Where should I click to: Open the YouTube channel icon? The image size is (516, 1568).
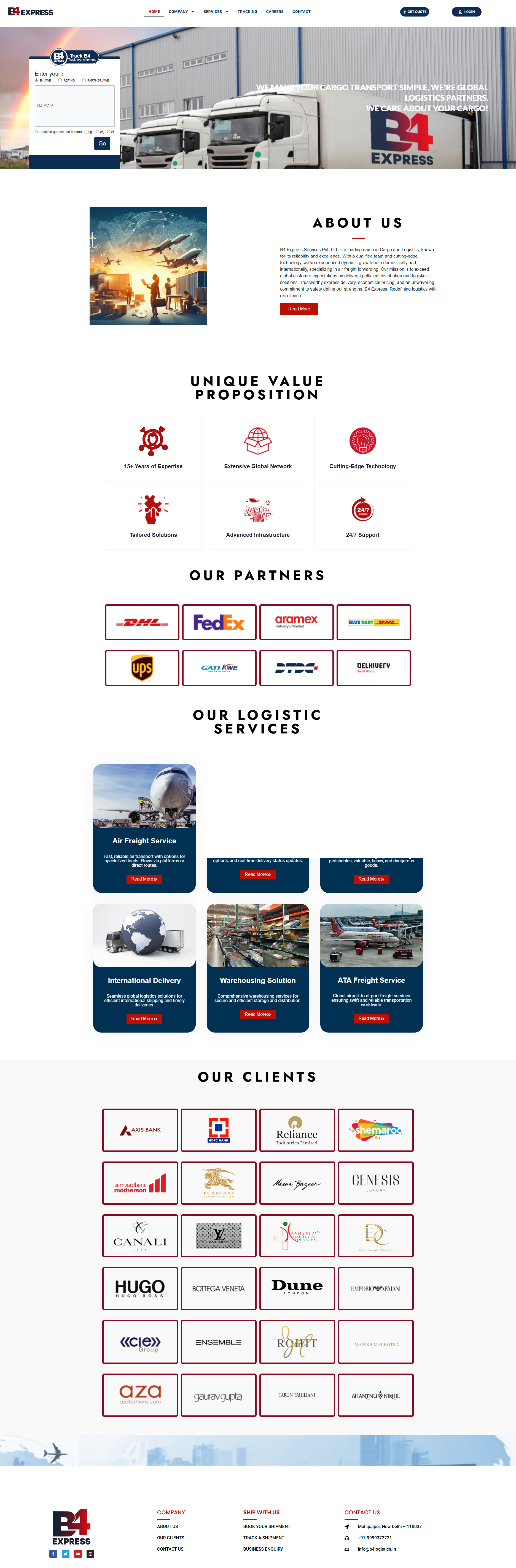click(78, 1553)
